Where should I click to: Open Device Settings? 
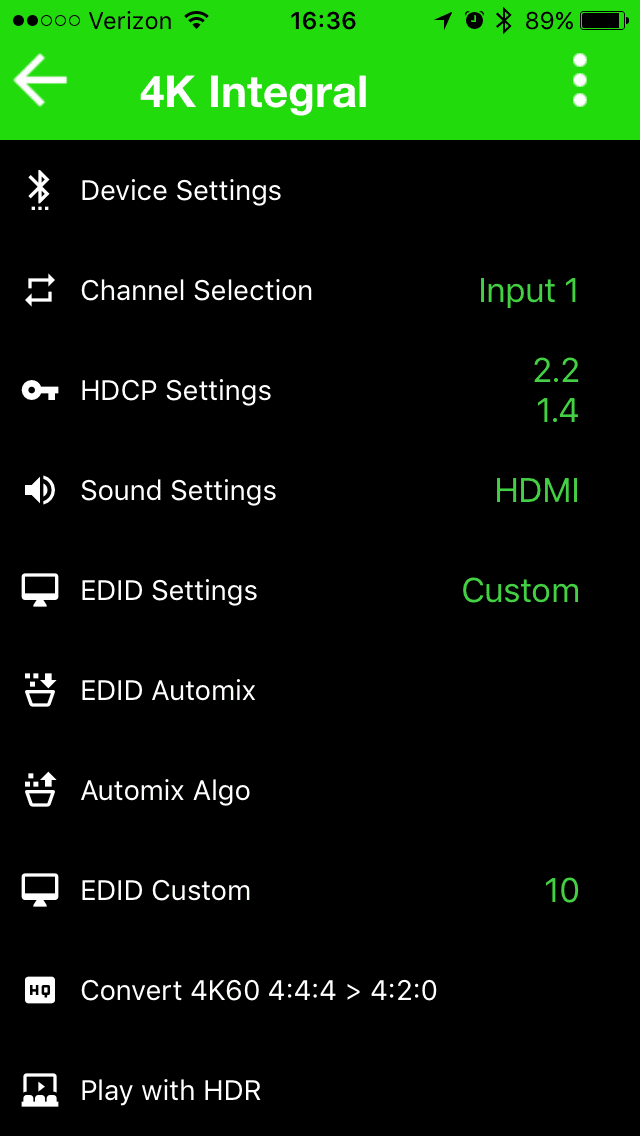[320, 191]
